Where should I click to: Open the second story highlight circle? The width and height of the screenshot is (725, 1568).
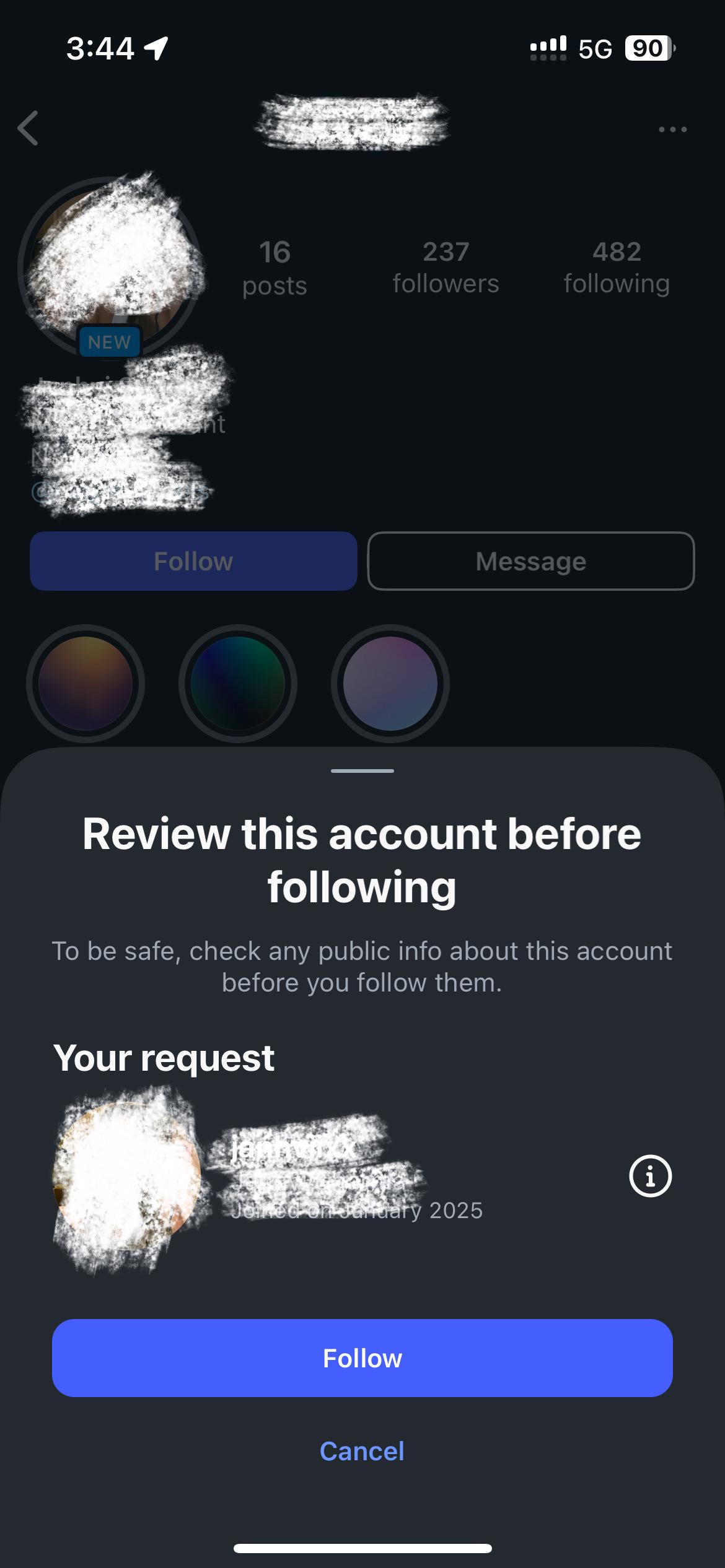pos(239,683)
